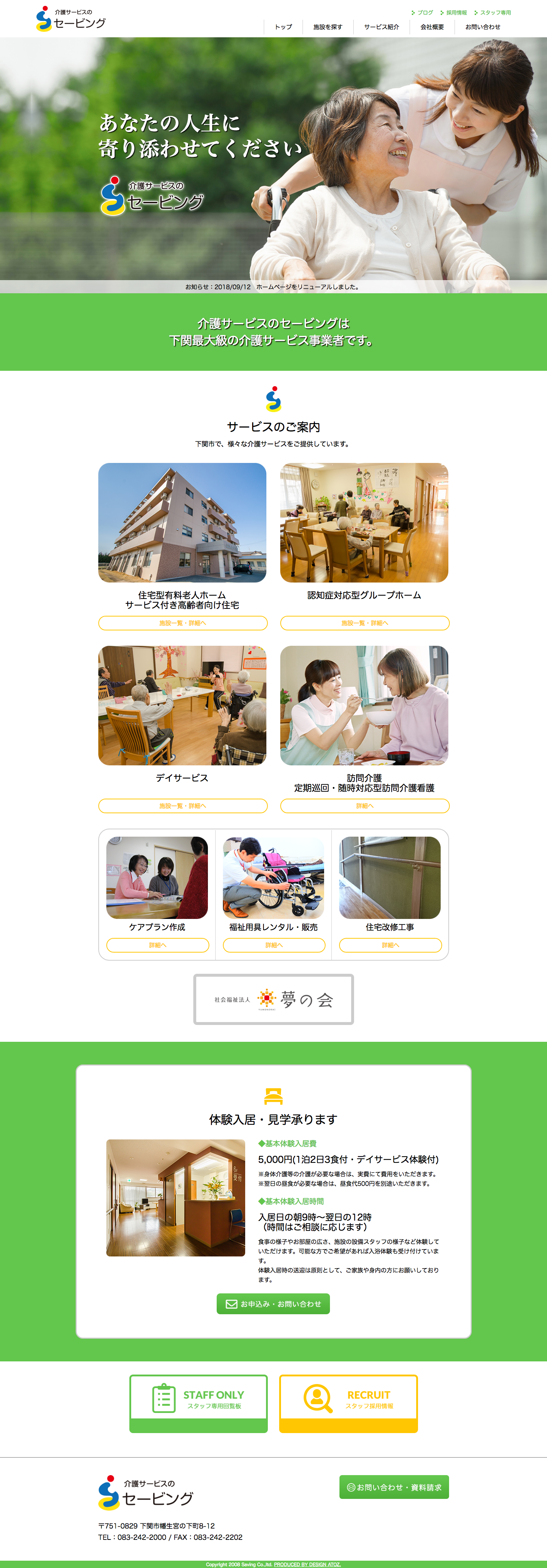Open 詳細へ for 福祉用具レンタル・販売

pyautogui.click(x=274, y=945)
